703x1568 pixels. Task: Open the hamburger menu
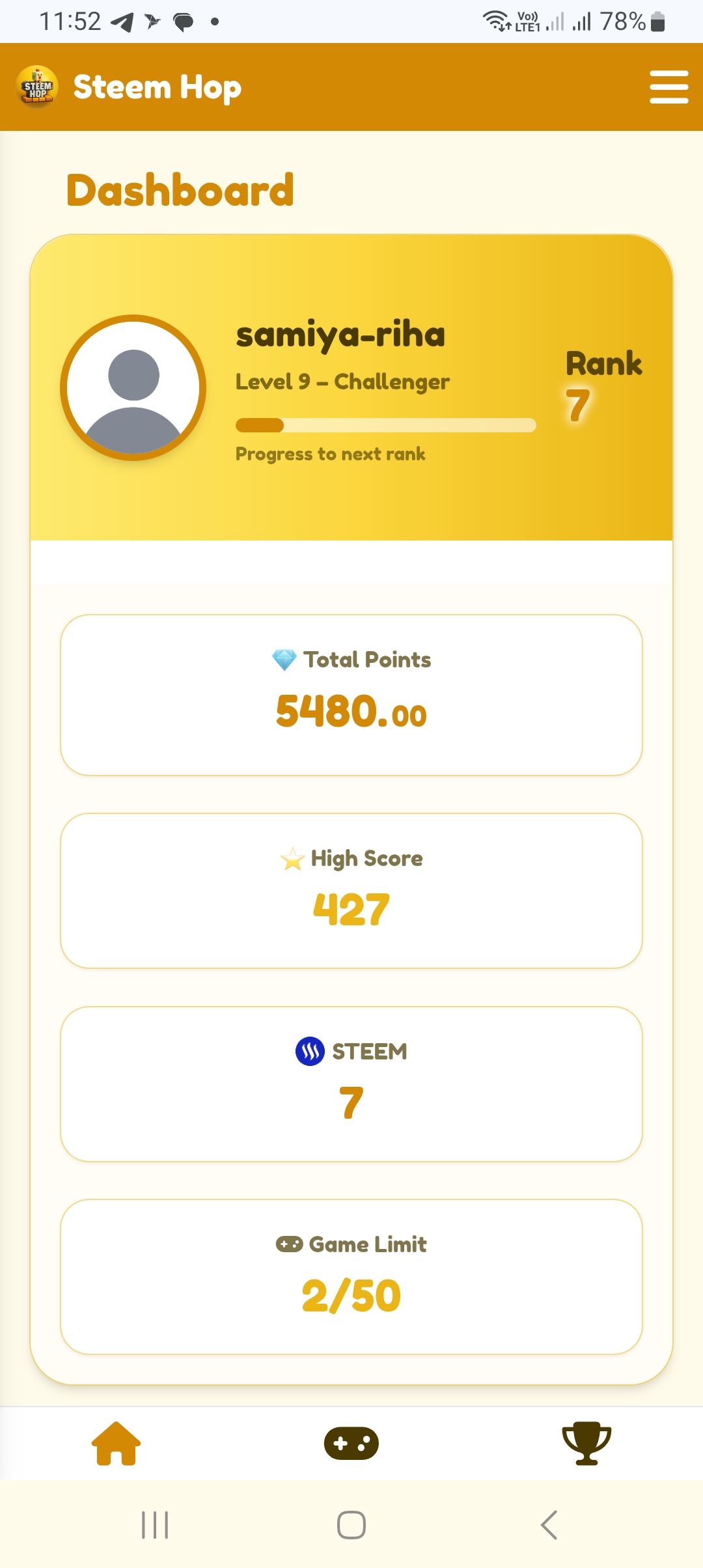coord(669,87)
